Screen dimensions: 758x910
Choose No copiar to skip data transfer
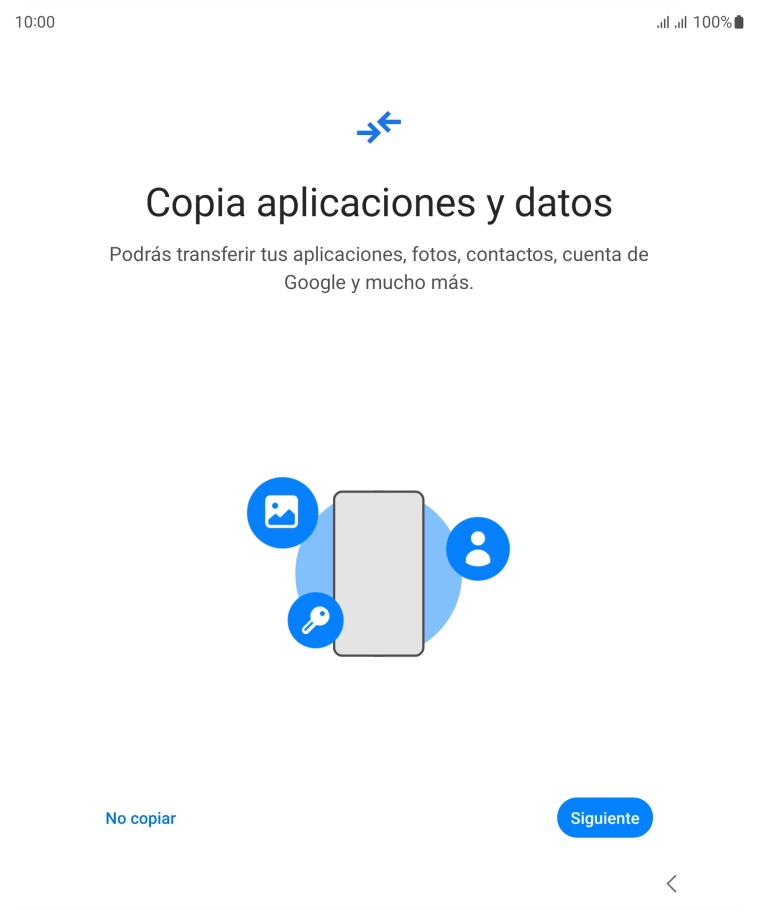(x=140, y=818)
